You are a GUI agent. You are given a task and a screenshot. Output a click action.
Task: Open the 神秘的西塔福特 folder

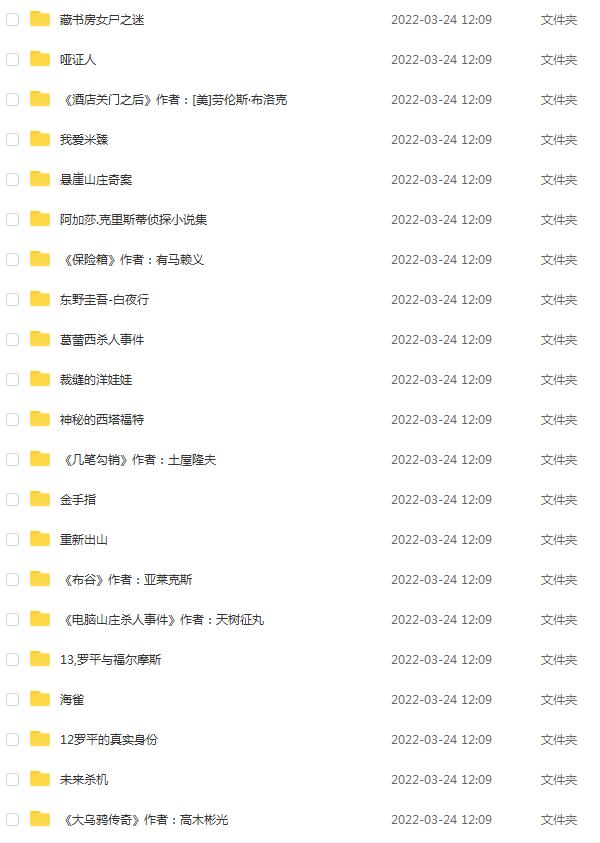click(x=101, y=419)
